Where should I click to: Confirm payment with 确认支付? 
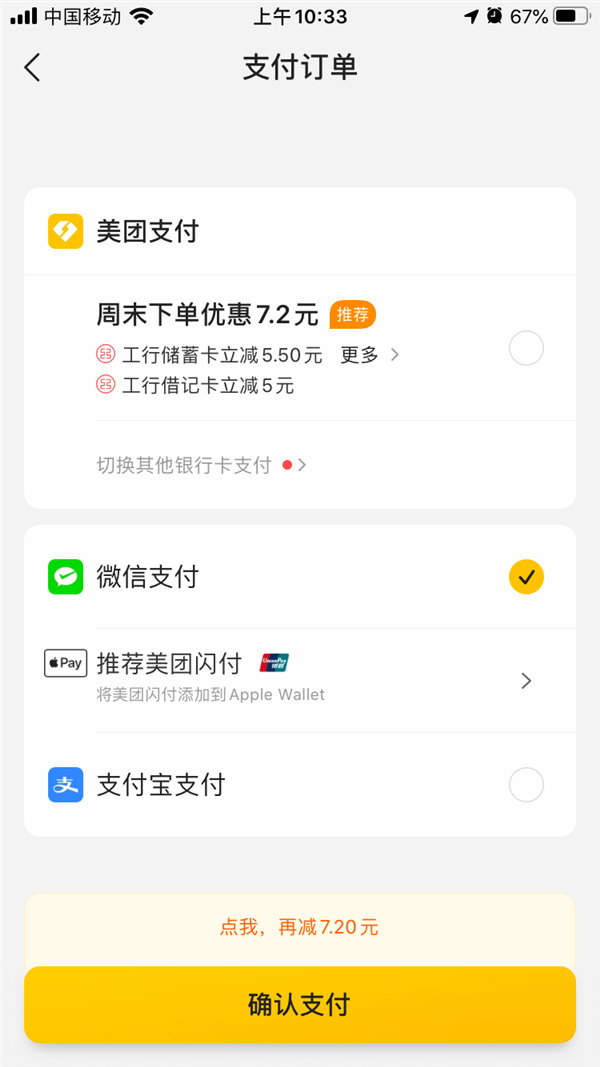tap(300, 1004)
